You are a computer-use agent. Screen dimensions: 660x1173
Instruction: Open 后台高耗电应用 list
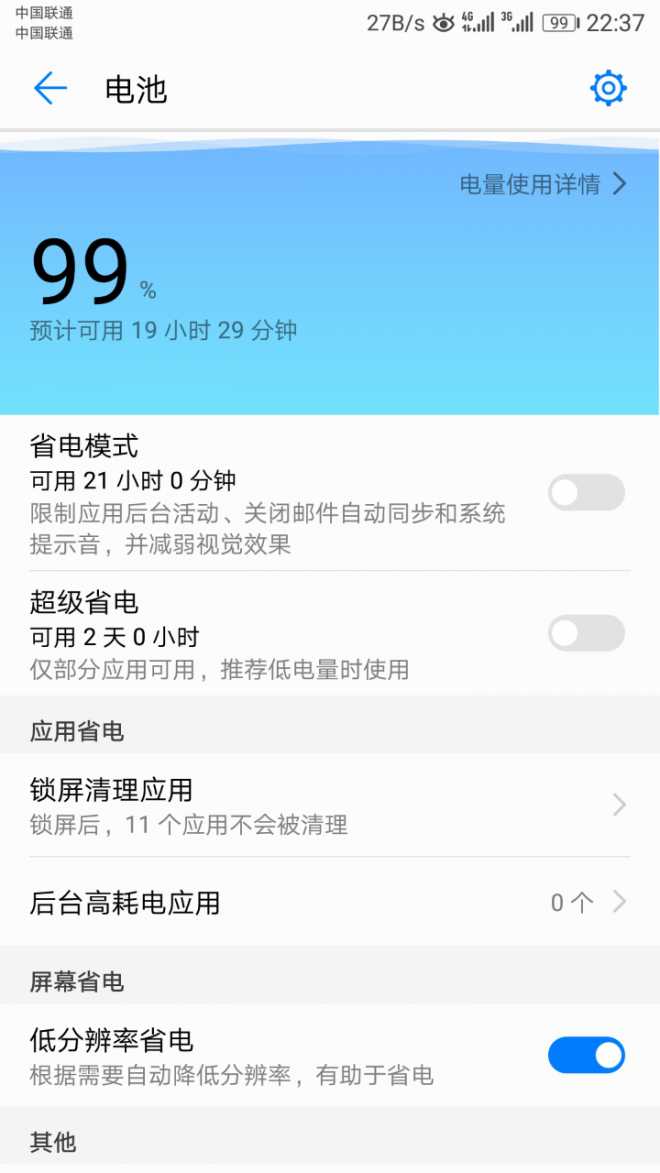(x=330, y=903)
